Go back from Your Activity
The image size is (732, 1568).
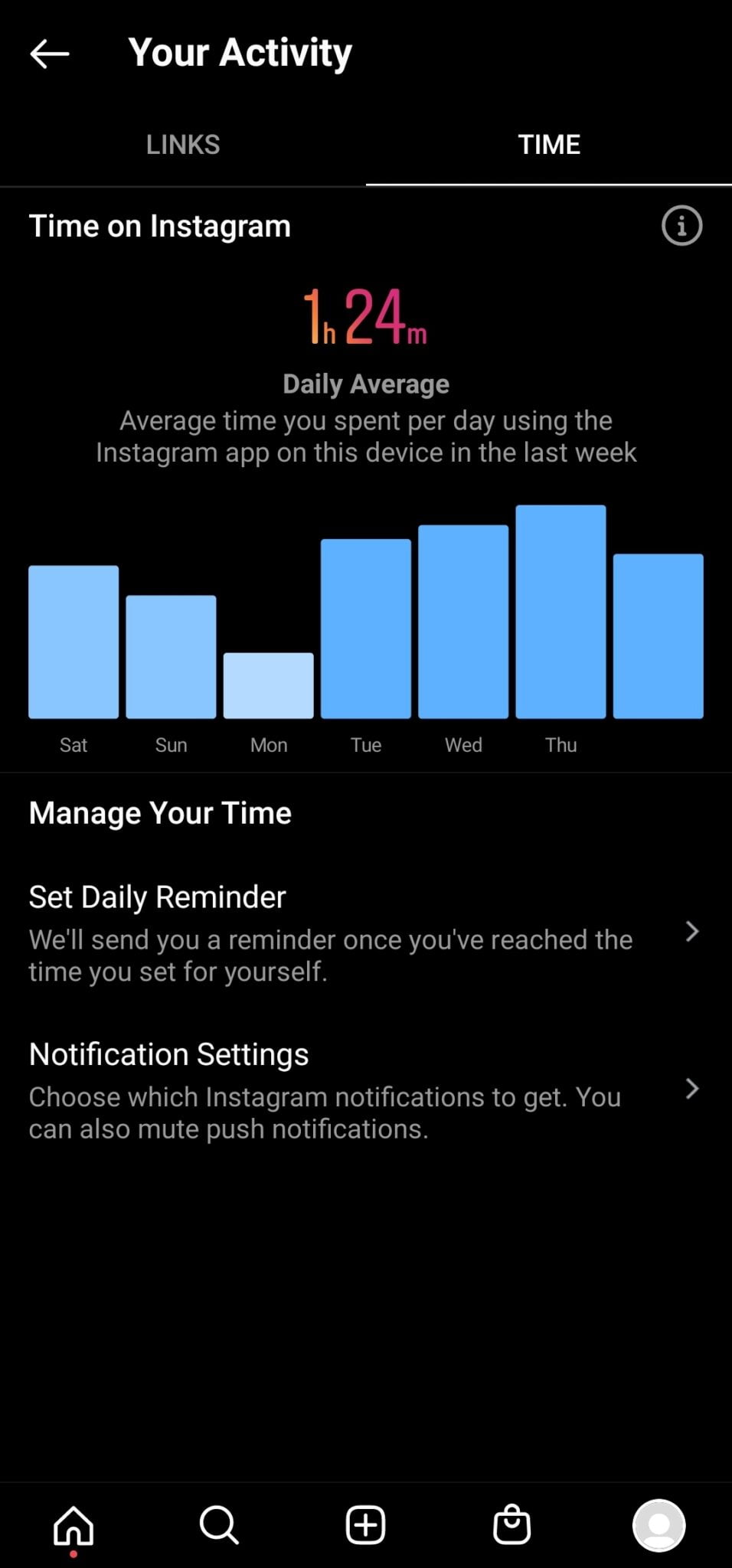(50, 54)
